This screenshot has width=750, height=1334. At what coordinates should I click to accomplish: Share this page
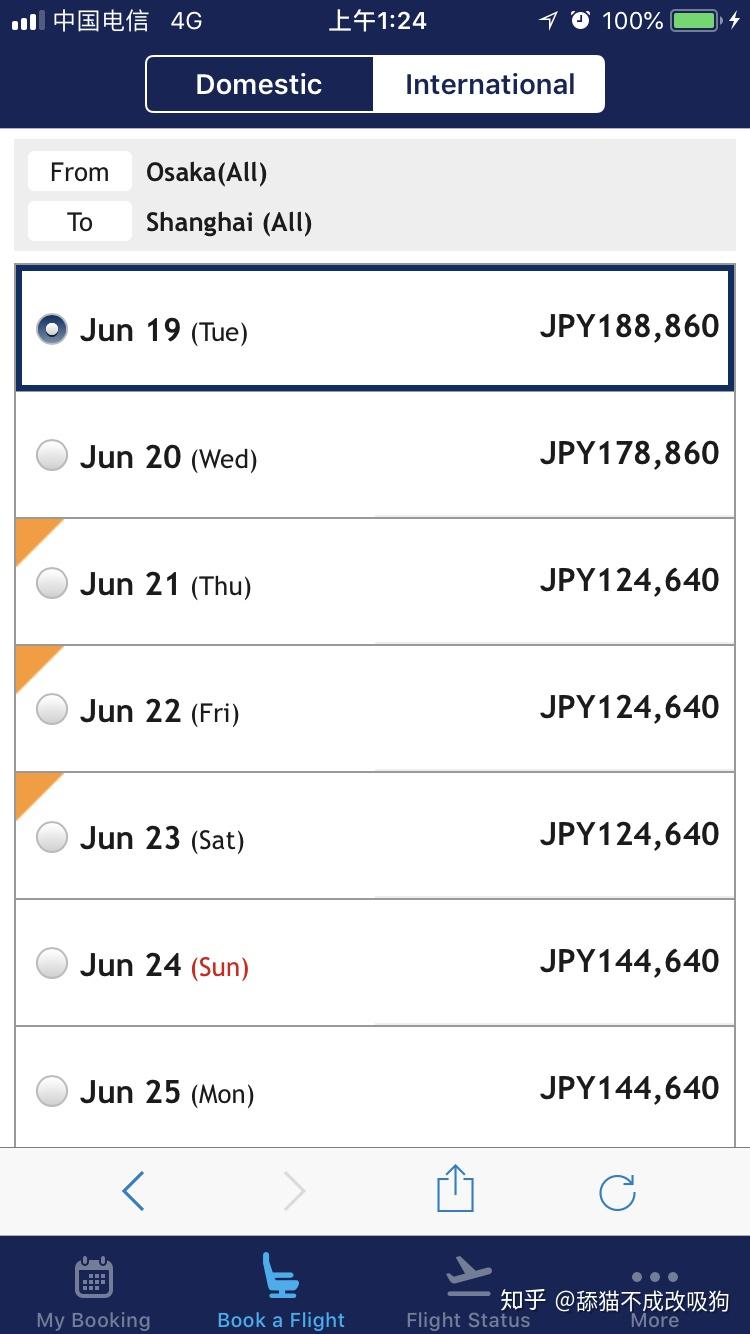pos(455,1190)
